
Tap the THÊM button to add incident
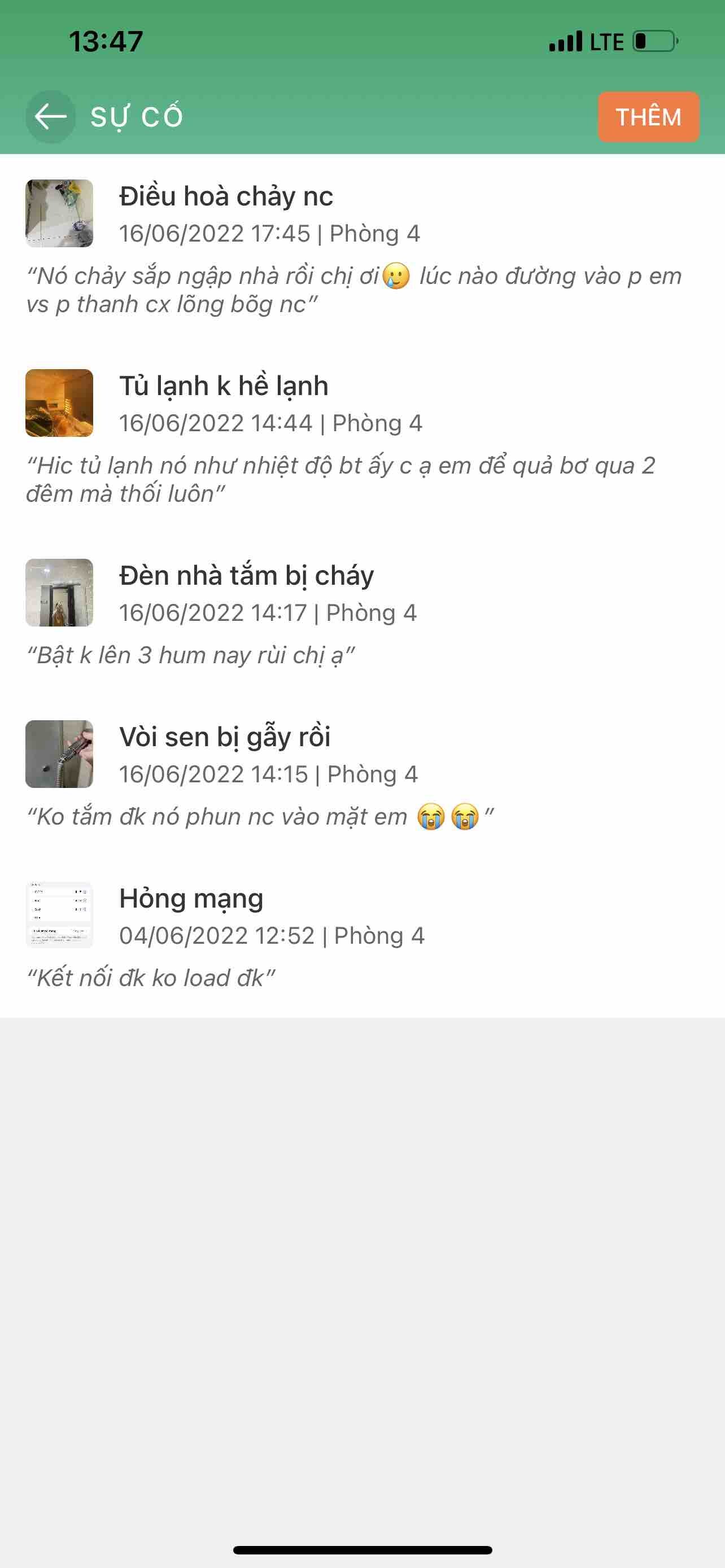[x=648, y=117]
